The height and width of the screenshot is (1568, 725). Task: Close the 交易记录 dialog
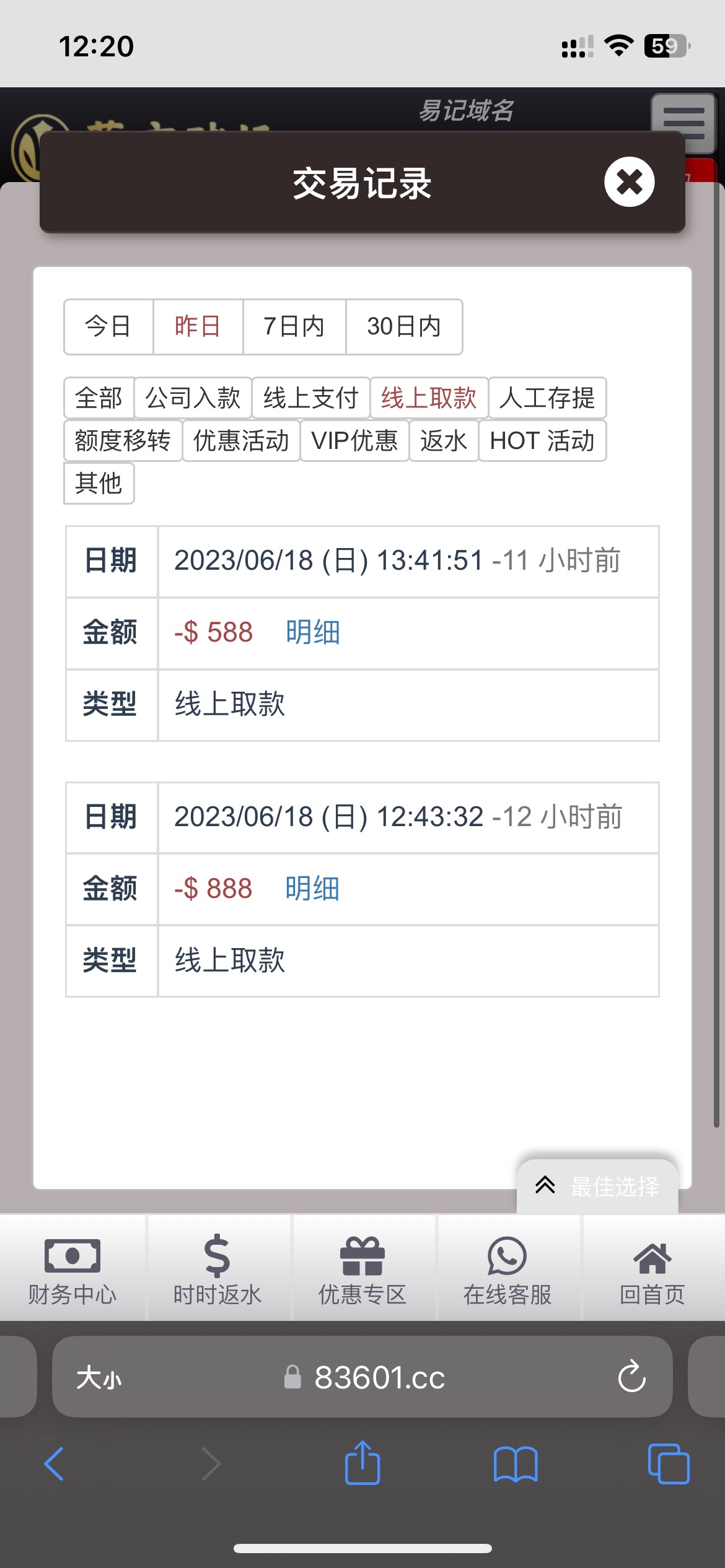point(629,182)
